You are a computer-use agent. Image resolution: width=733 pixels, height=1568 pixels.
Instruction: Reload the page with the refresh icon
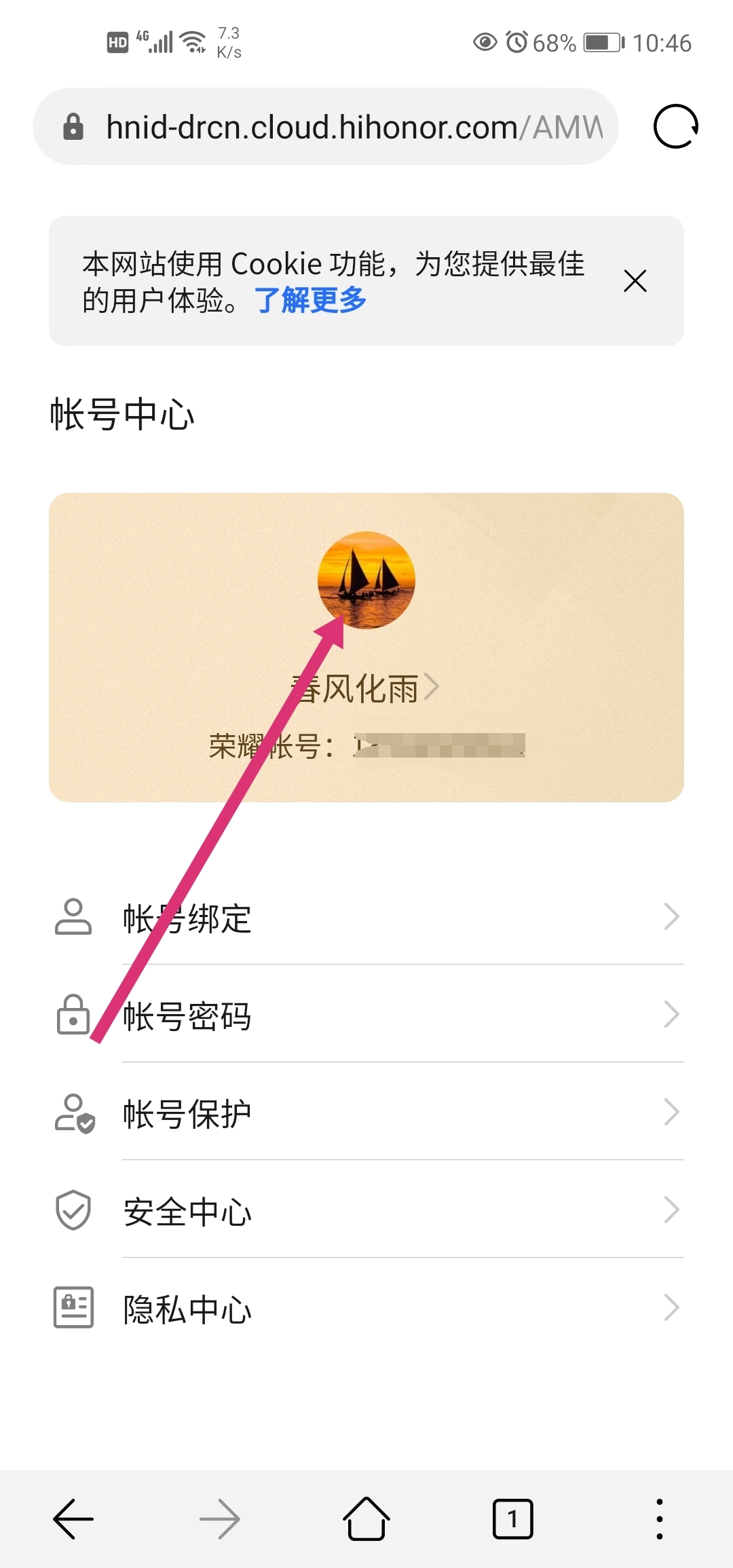675,126
